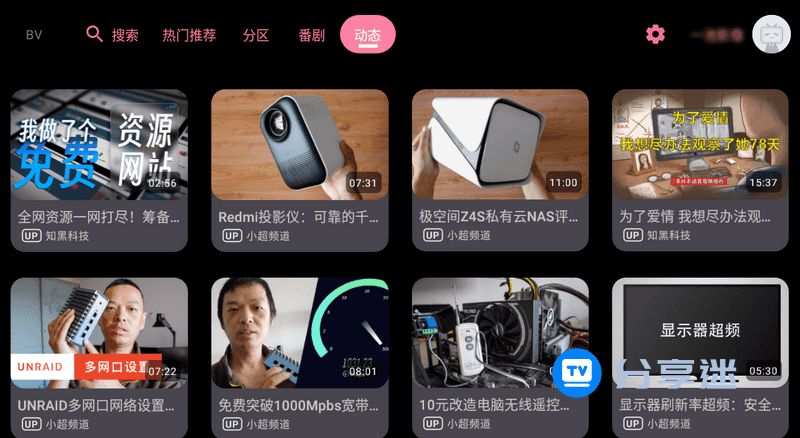
Task: Open the 搜索 search tab
Action: [112, 35]
